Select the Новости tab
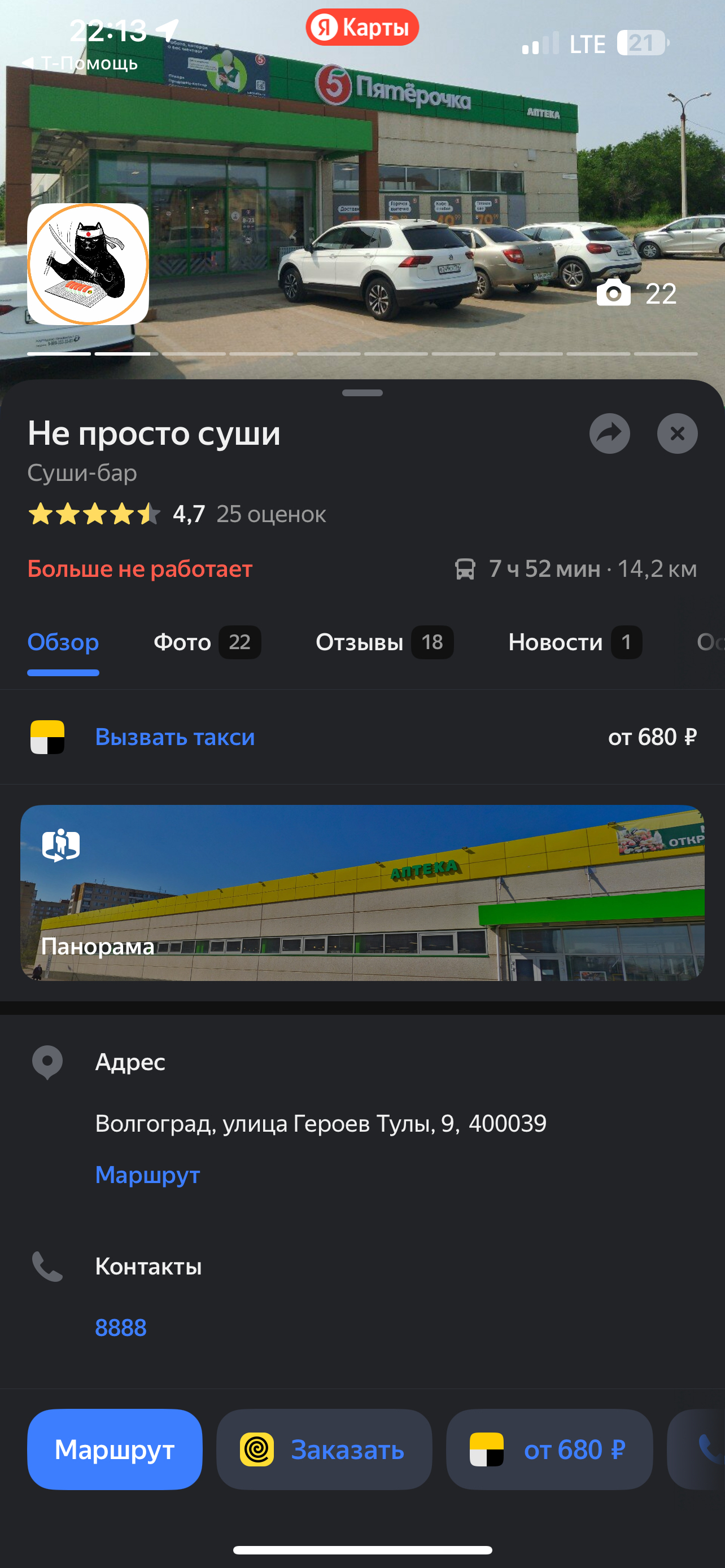725x1568 pixels. tap(574, 642)
